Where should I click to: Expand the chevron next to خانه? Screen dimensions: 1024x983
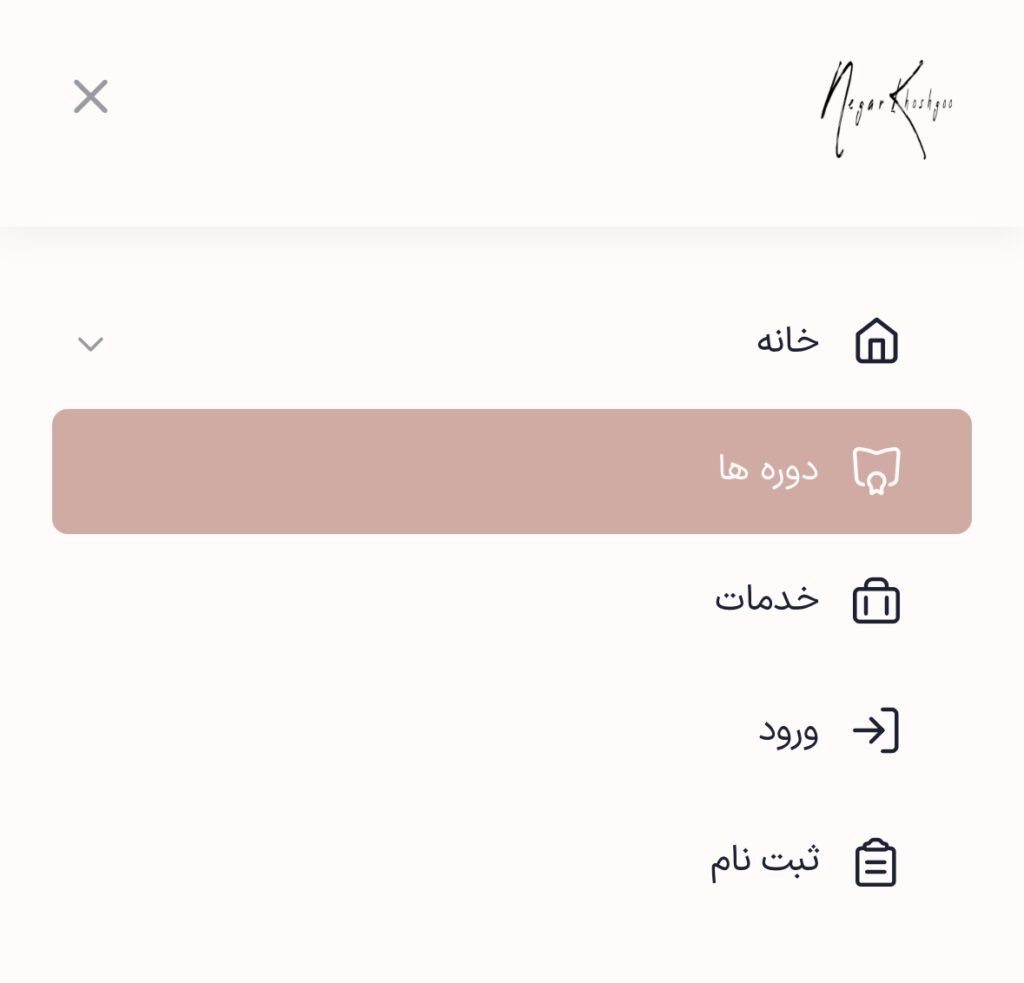tap(90, 344)
